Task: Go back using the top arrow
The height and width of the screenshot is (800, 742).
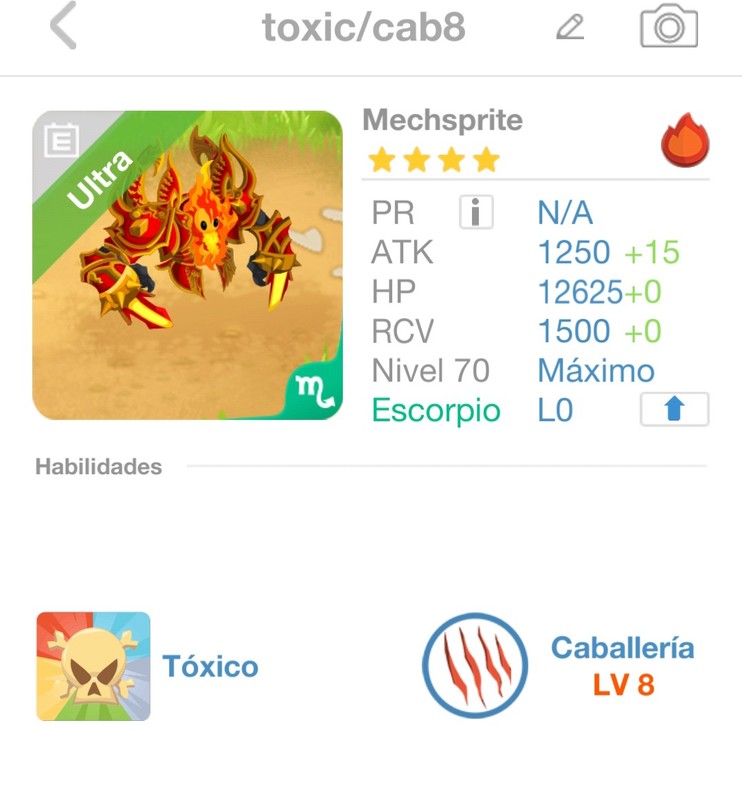Action: (x=63, y=27)
